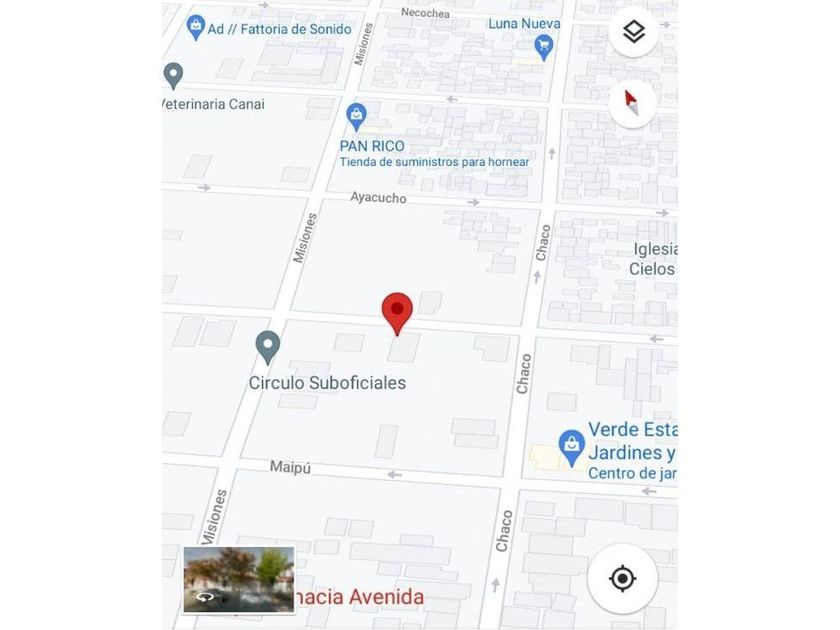The height and width of the screenshot is (630, 840).
Task: Open the Street View thumbnail
Action: click(239, 579)
